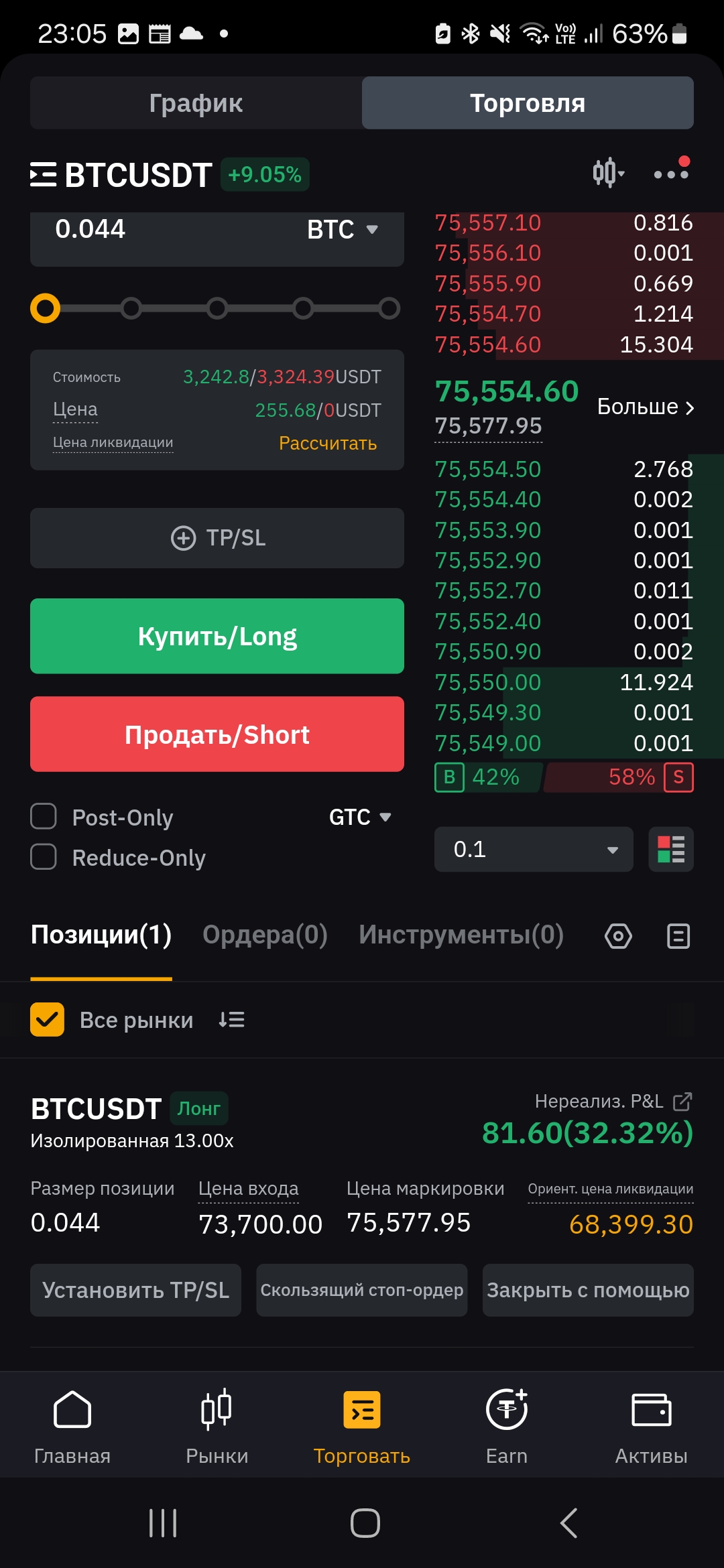
Task: Tap Продать/Short to sell
Action: pos(217,734)
